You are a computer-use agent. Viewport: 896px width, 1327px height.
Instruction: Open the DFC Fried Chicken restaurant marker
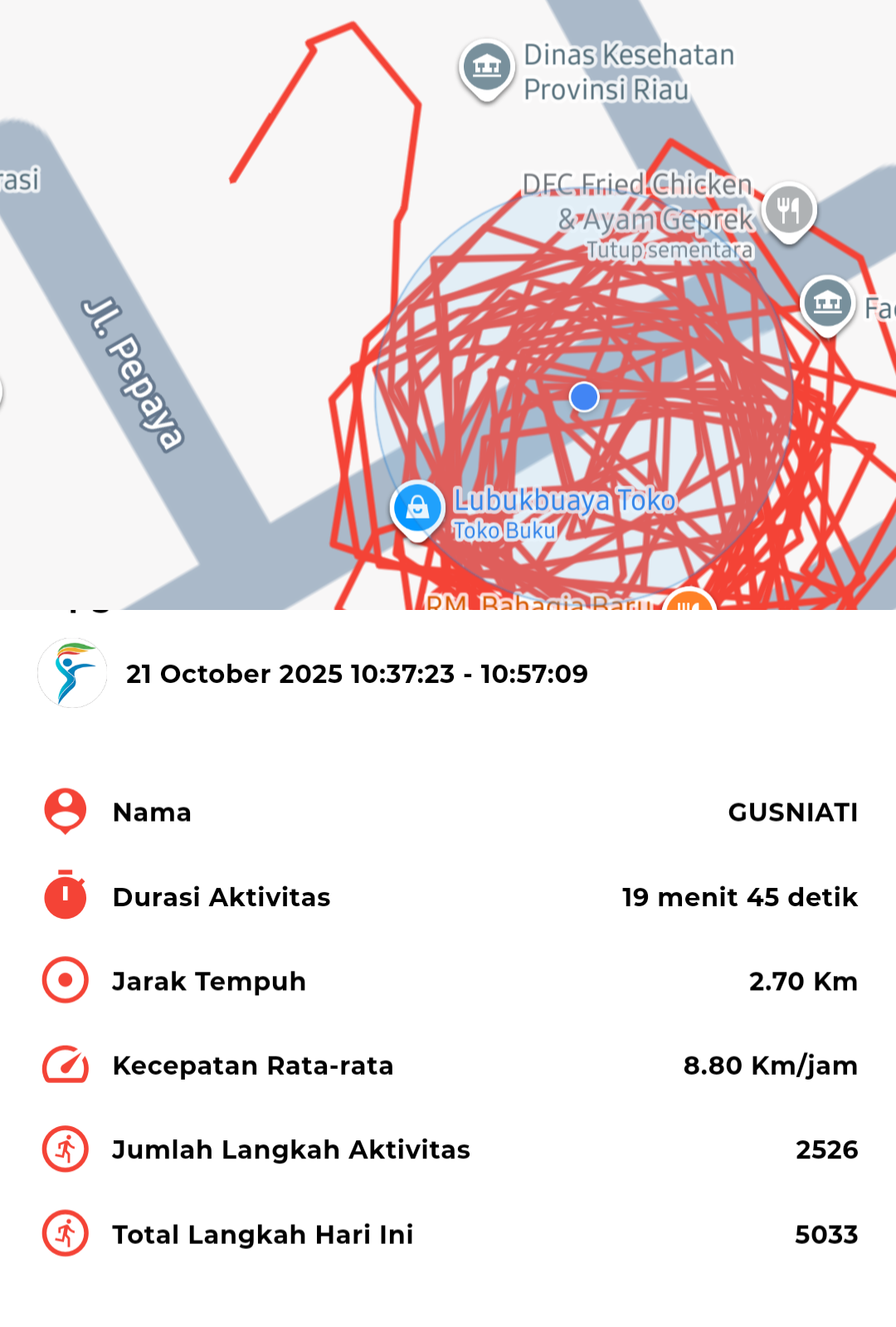click(788, 209)
